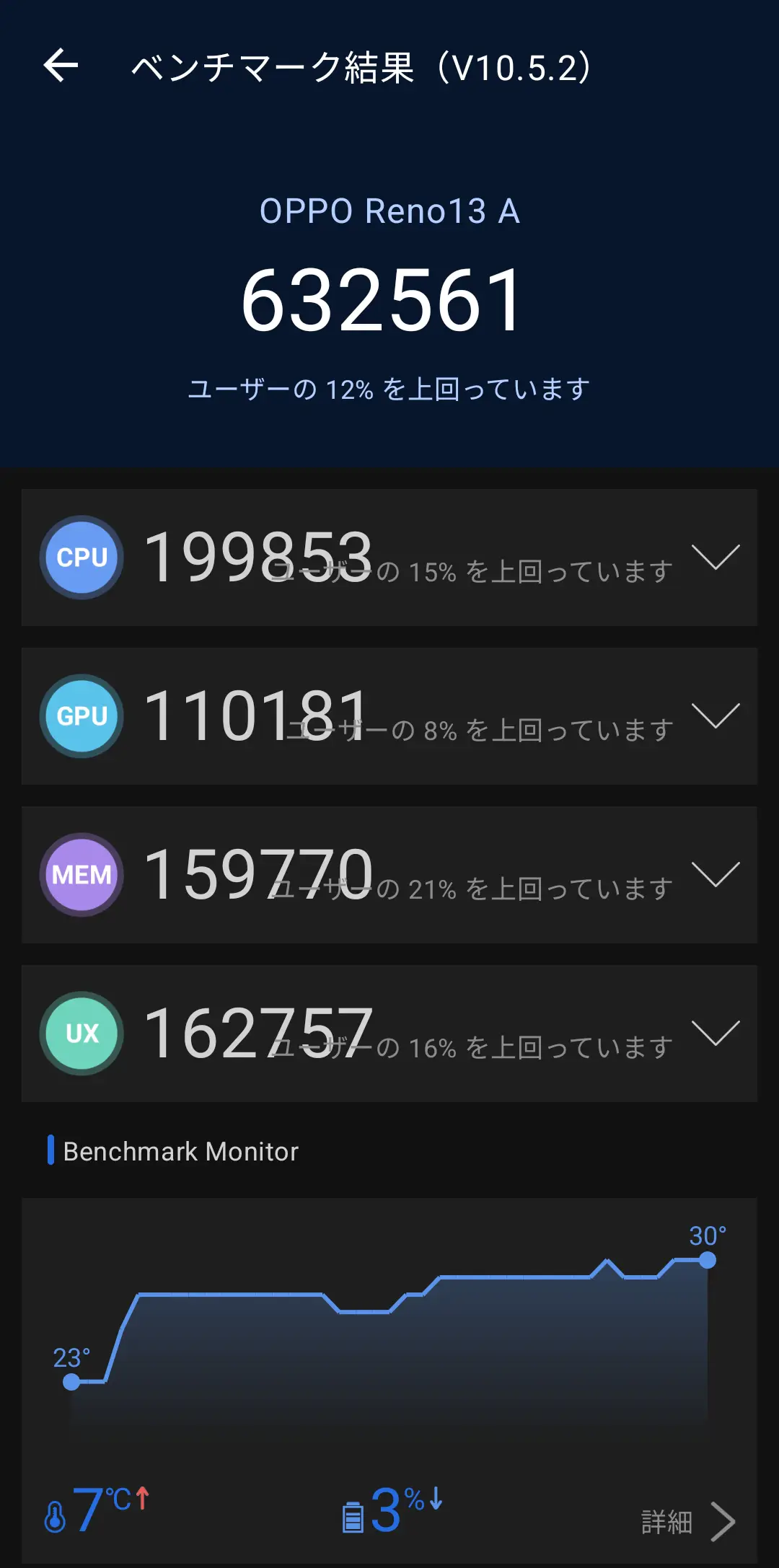Select the MEM score circular icon

81,874
